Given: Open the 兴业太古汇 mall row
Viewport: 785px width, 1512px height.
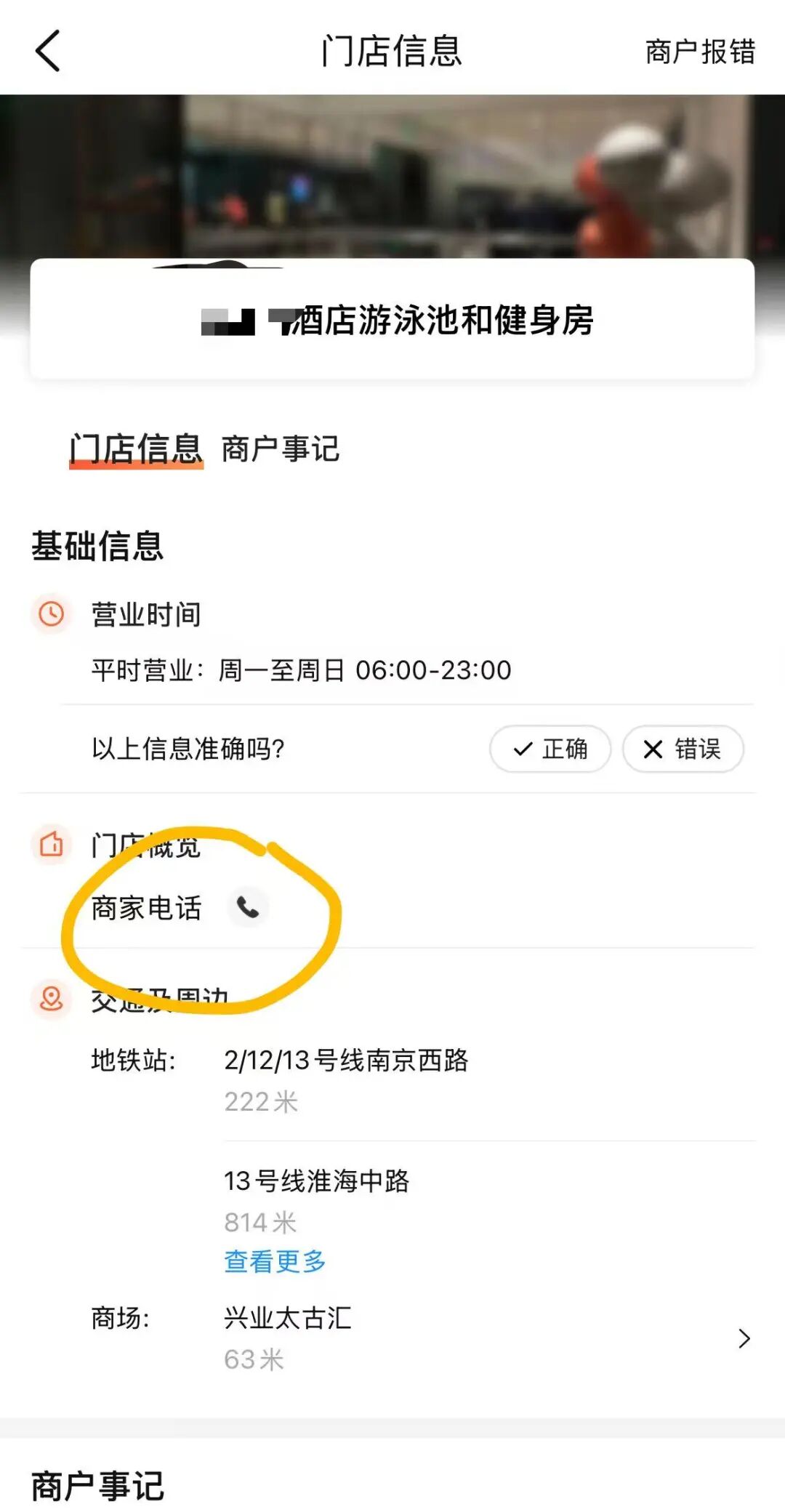Looking at the screenshot, I should (422, 1338).
